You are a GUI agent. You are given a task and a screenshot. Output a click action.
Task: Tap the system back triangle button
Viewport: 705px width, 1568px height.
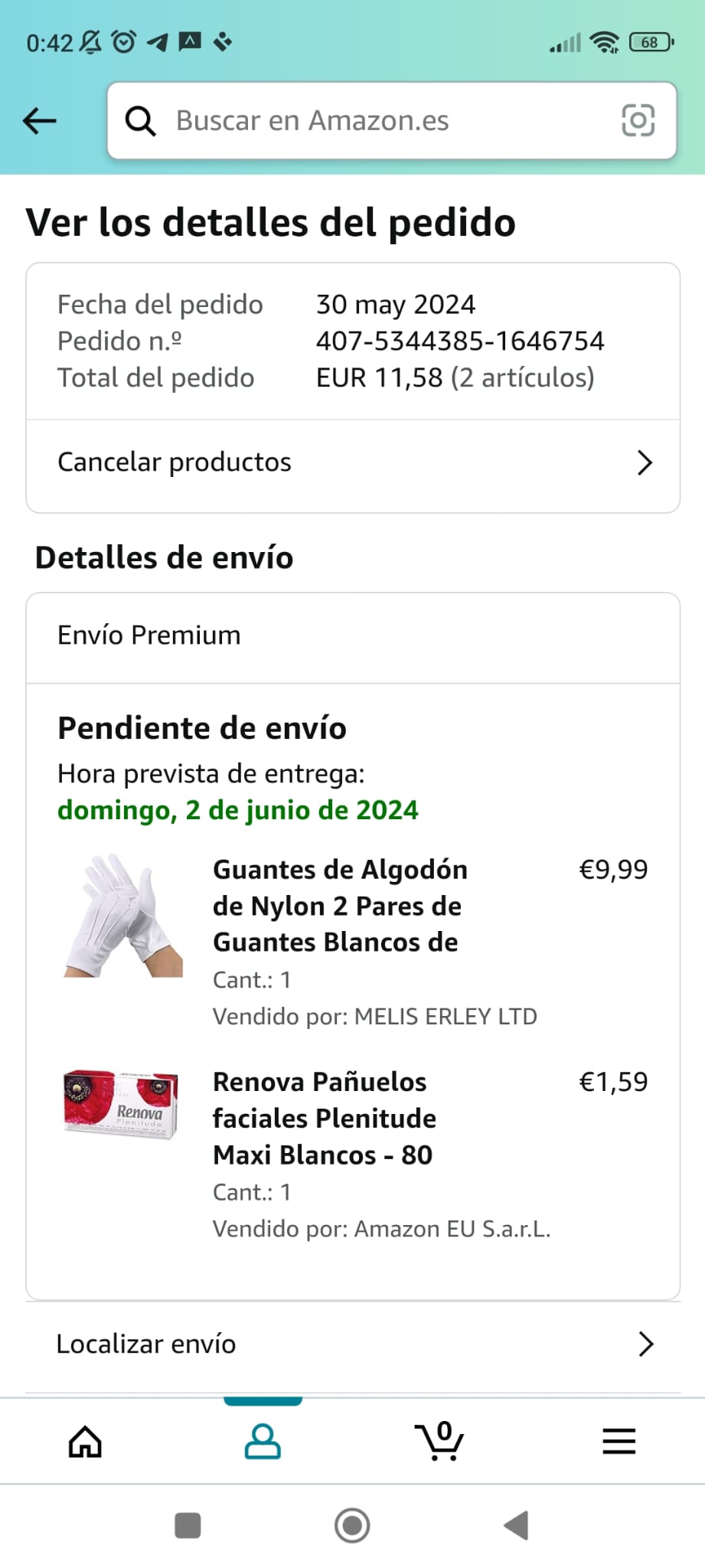pos(517,1526)
